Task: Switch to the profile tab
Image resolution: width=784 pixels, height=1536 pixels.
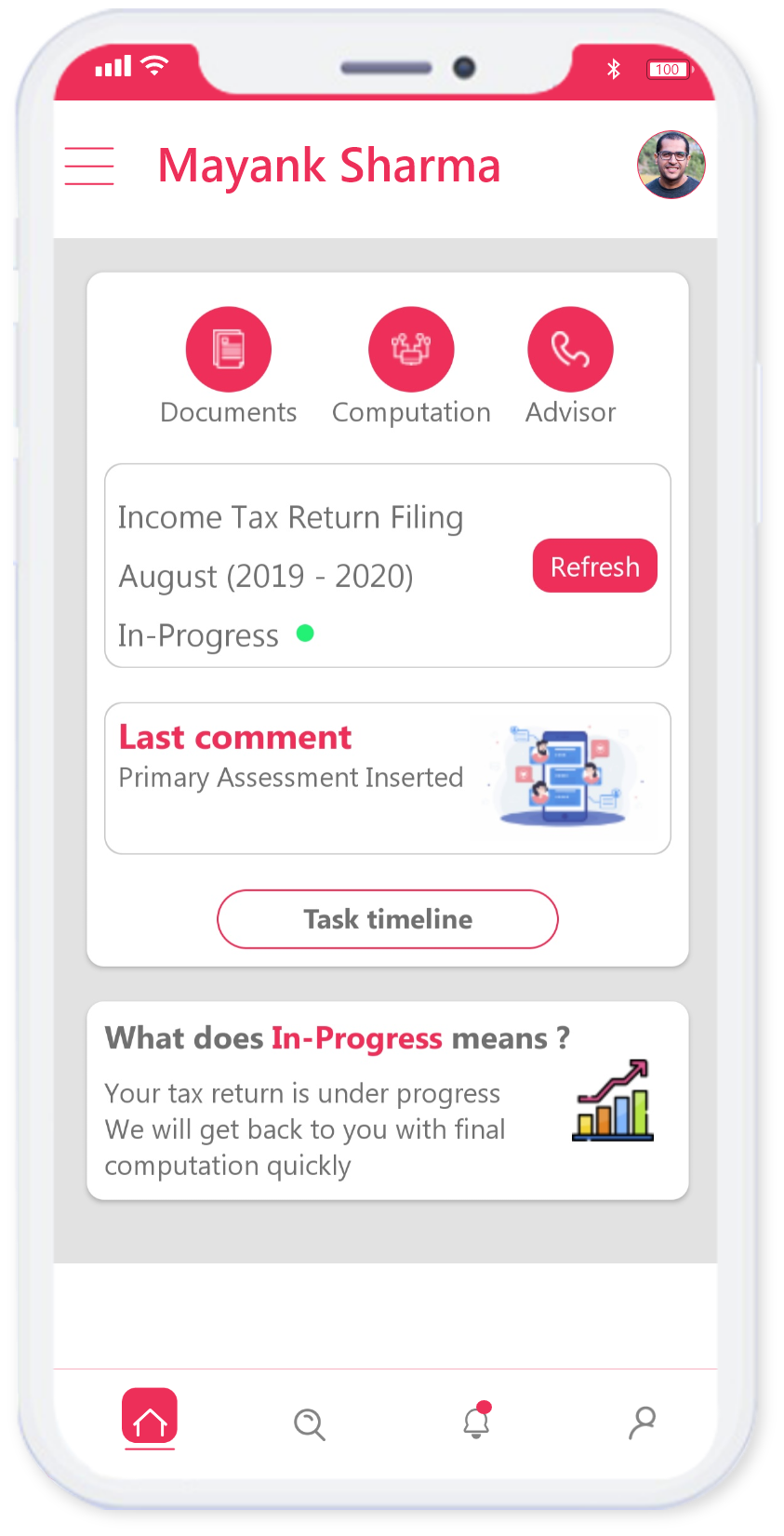Action: point(642,1422)
